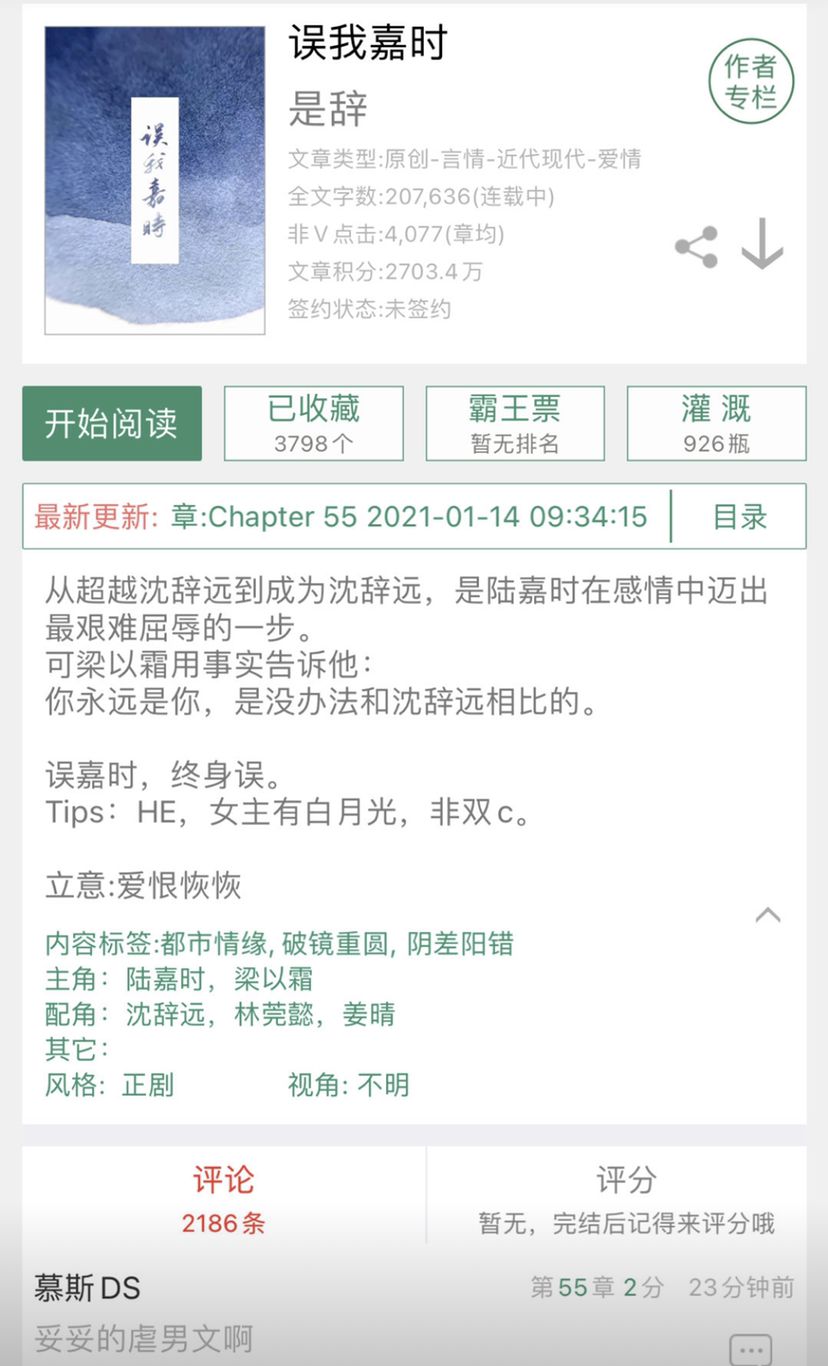Viewport: 828px width, 1366px height.
Task: Switch to the 评分 ratings tab
Action: tap(626, 1196)
